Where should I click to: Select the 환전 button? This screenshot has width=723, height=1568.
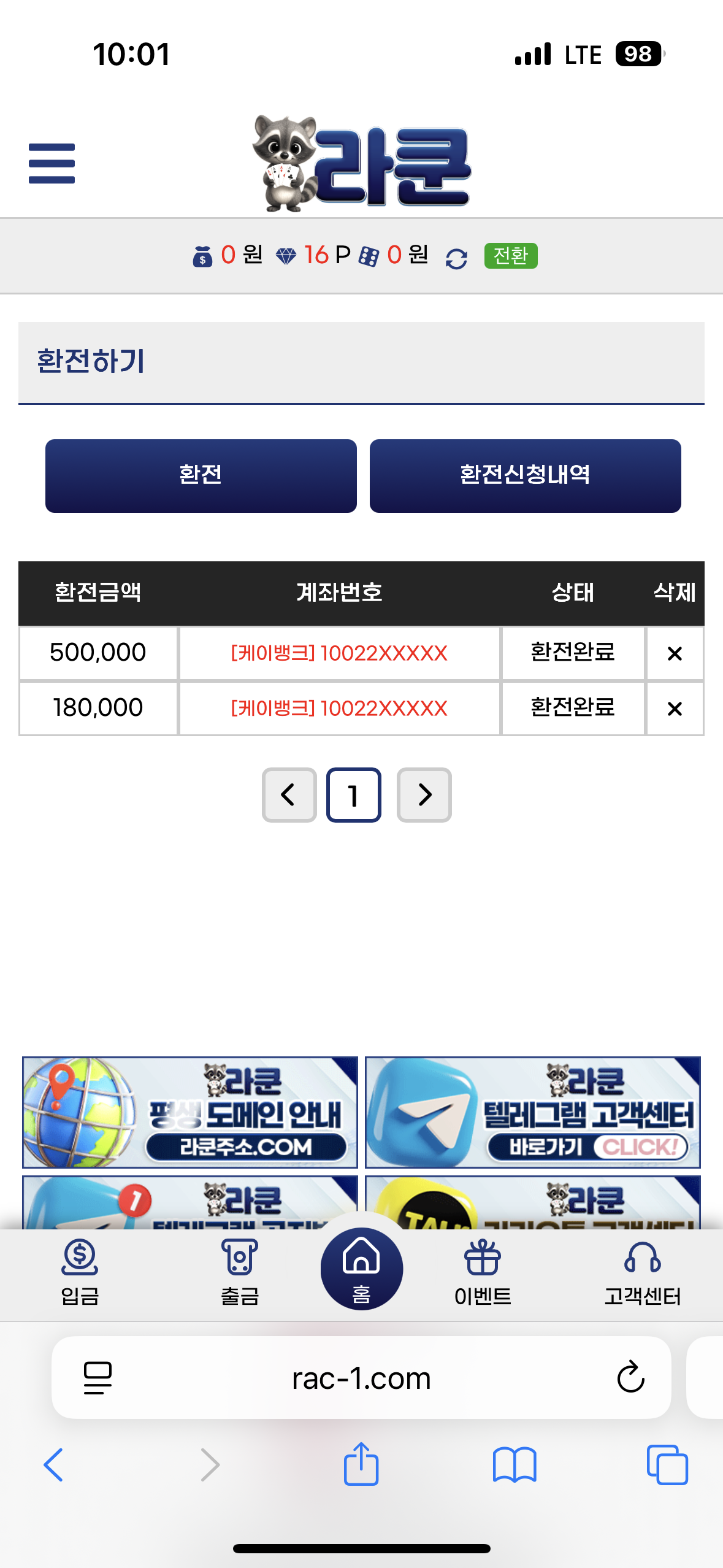pyautogui.click(x=201, y=475)
